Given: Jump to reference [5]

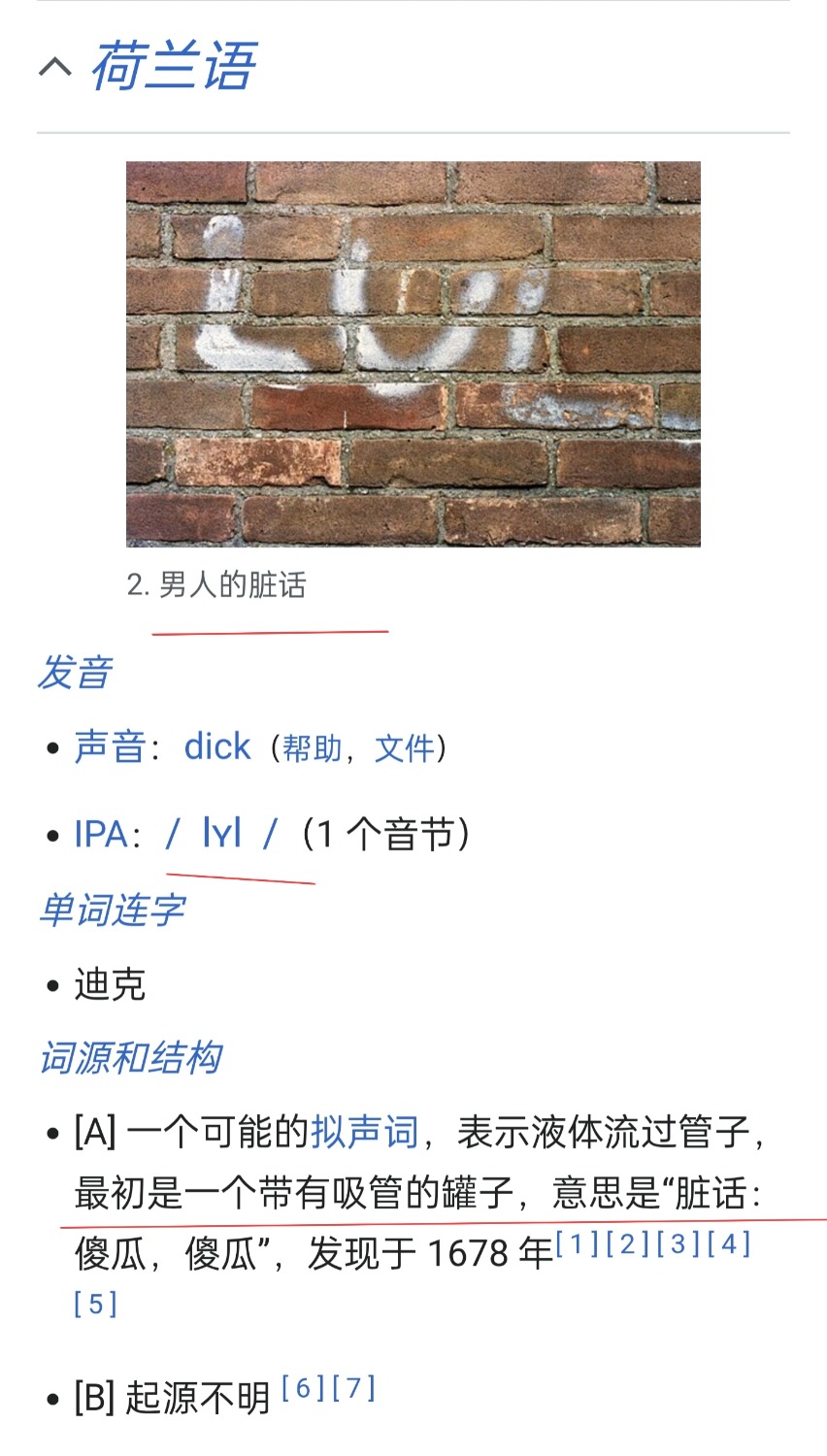Looking at the screenshot, I should tap(95, 1304).
